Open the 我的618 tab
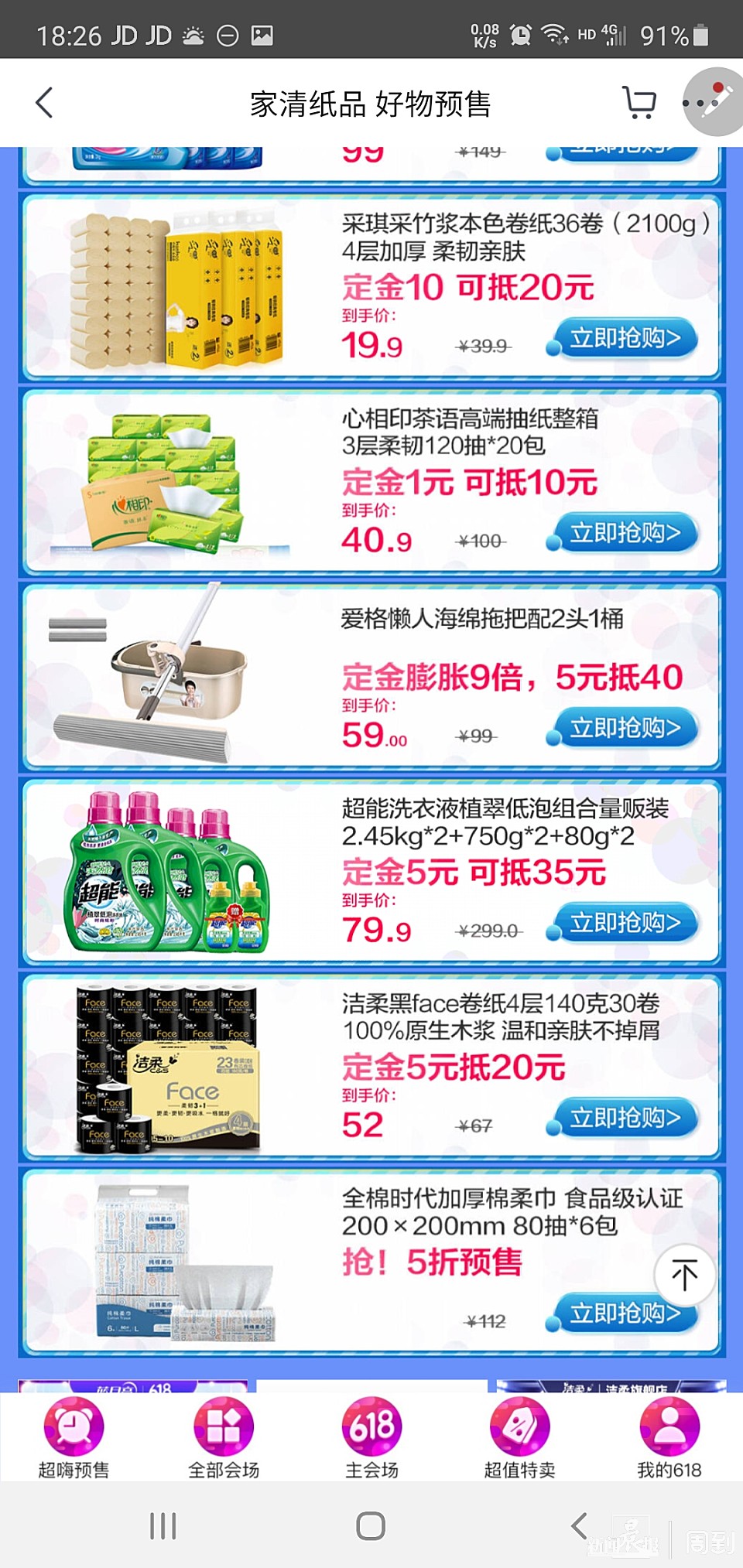The image size is (743, 1568). [669, 1438]
